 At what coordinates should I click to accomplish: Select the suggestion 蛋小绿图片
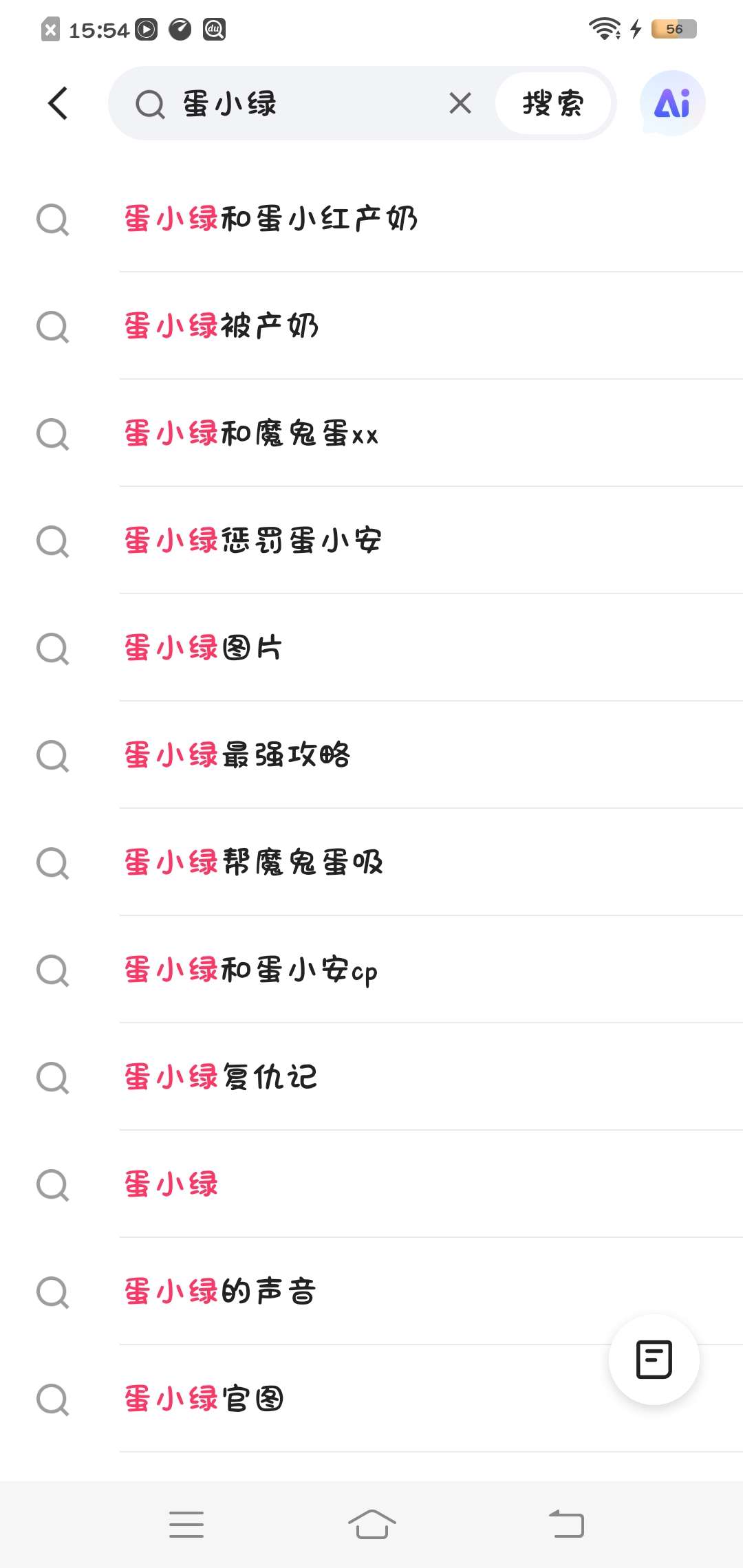pyautogui.click(x=204, y=648)
